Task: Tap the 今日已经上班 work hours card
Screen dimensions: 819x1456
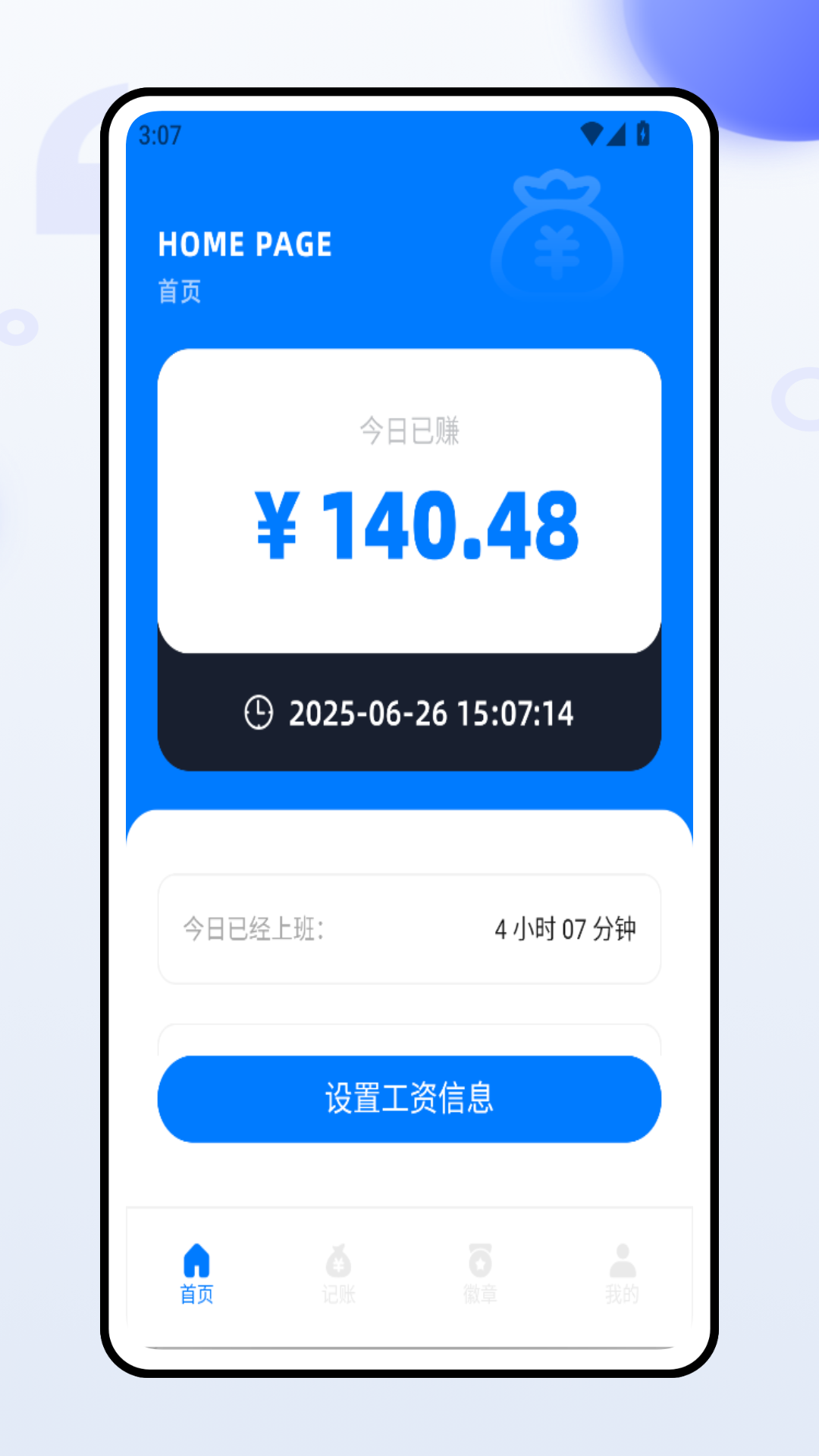Action: 409,928
